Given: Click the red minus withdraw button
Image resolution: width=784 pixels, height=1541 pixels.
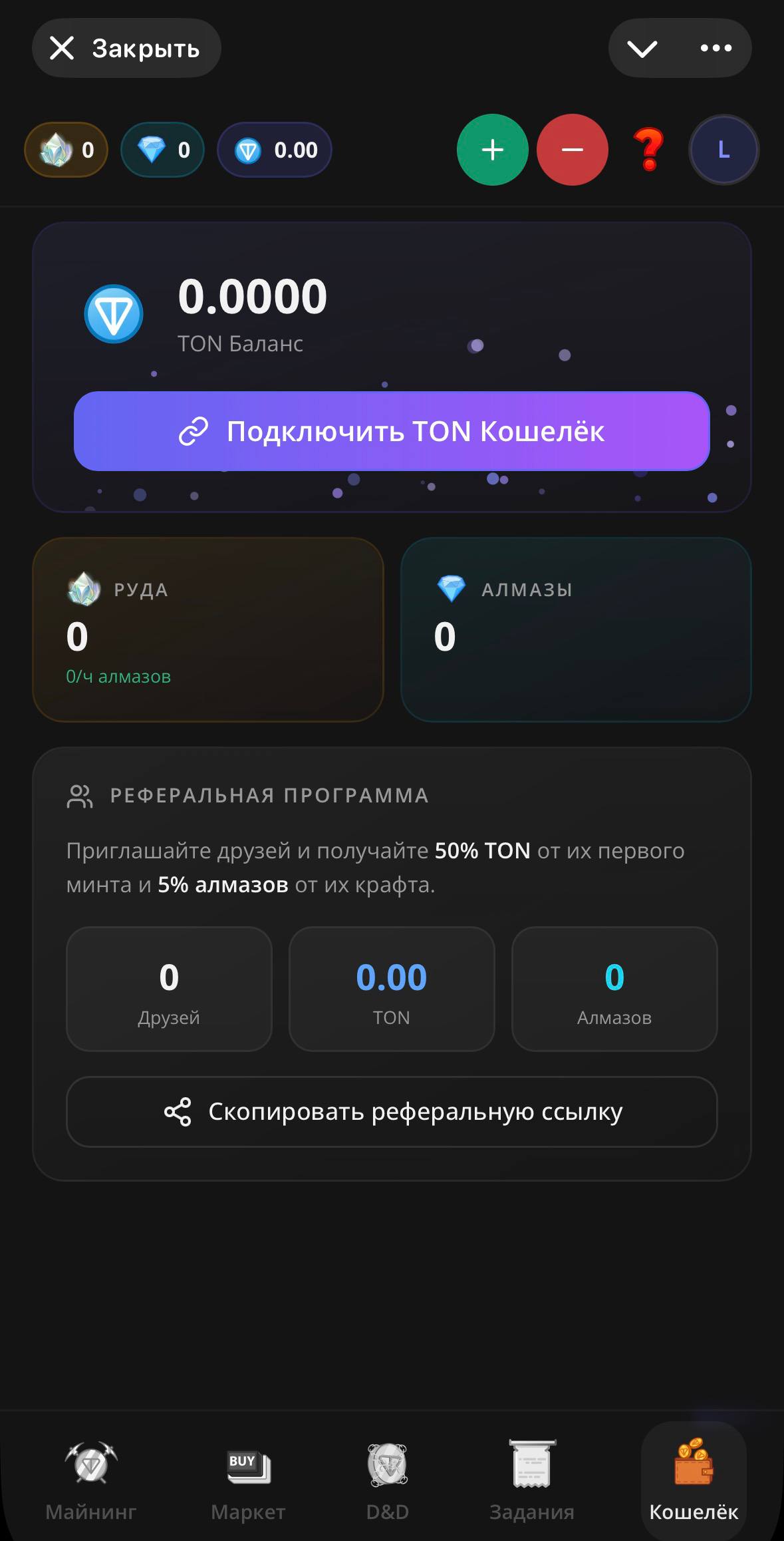Looking at the screenshot, I should [572, 149].
